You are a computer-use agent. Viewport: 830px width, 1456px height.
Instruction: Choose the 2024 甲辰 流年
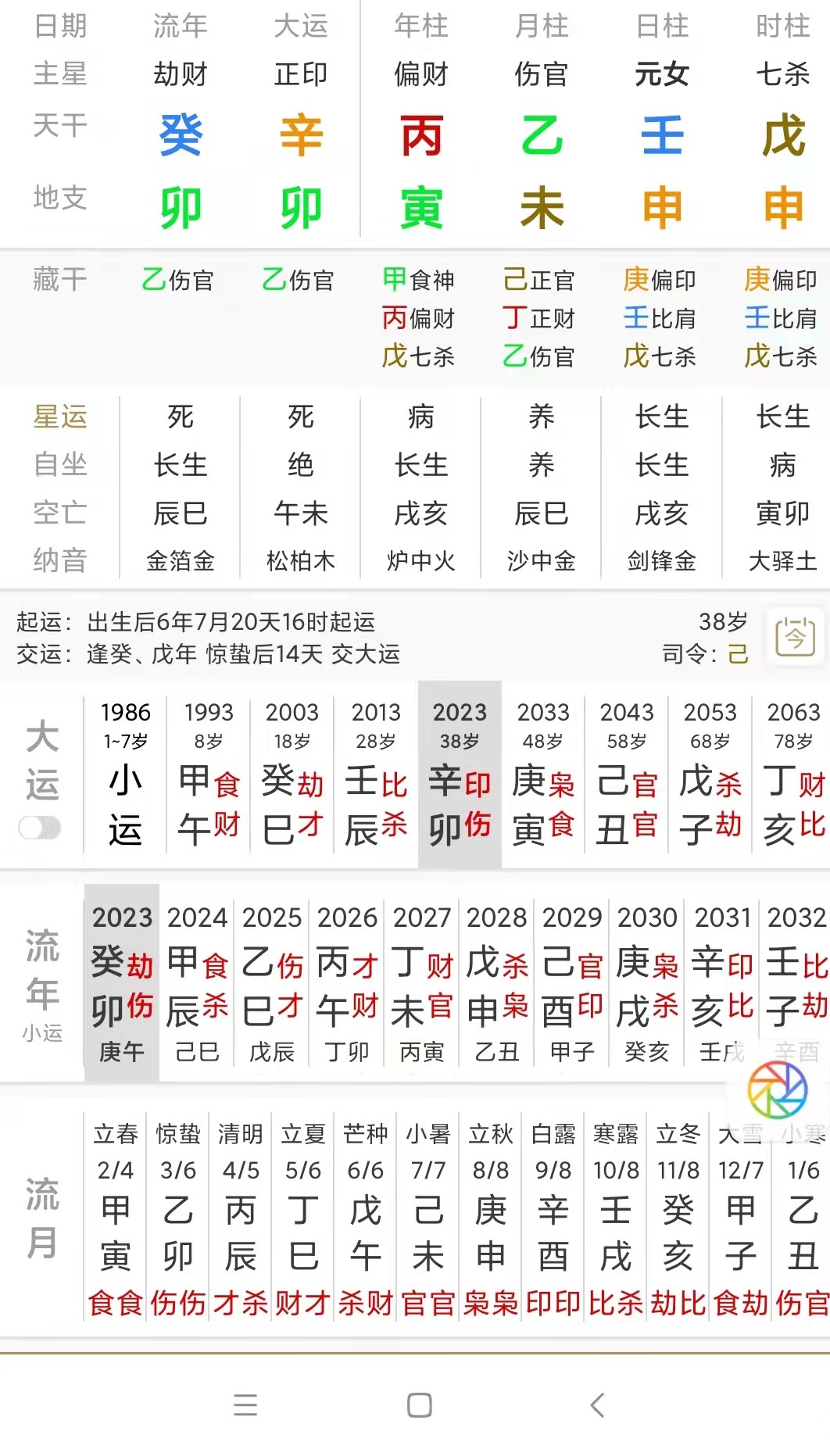[197, 983]
